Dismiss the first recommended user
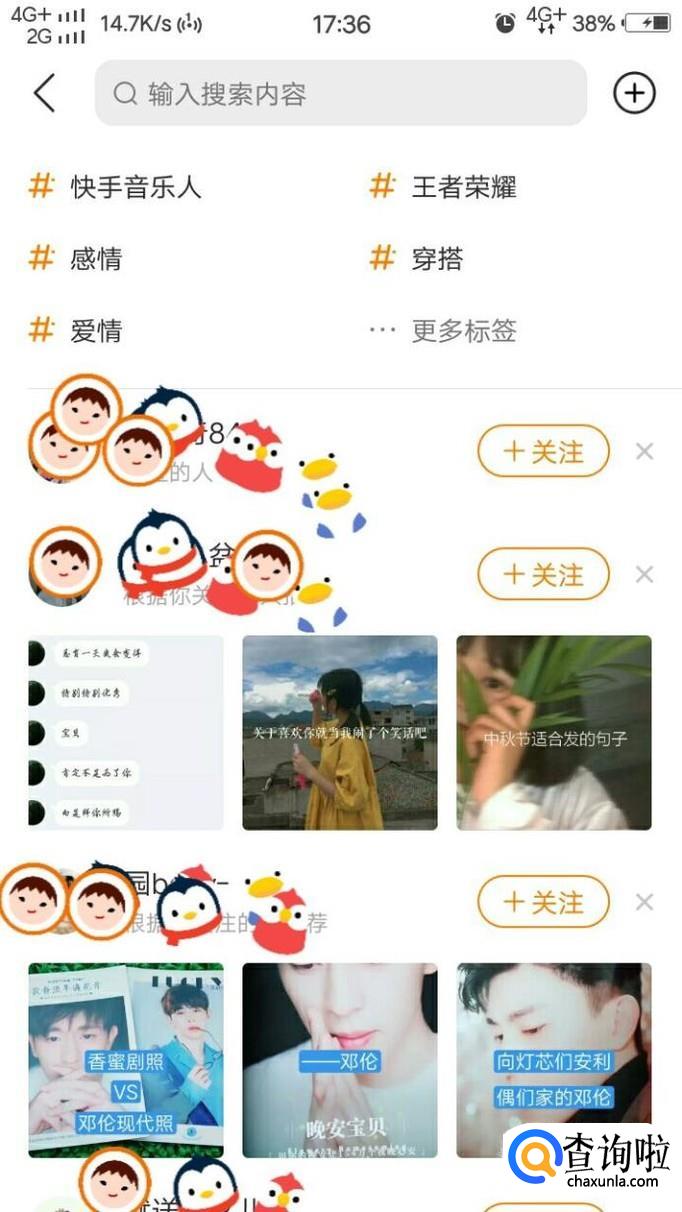The width and height of the screenshot is (682, 1212). click(645, 452)
